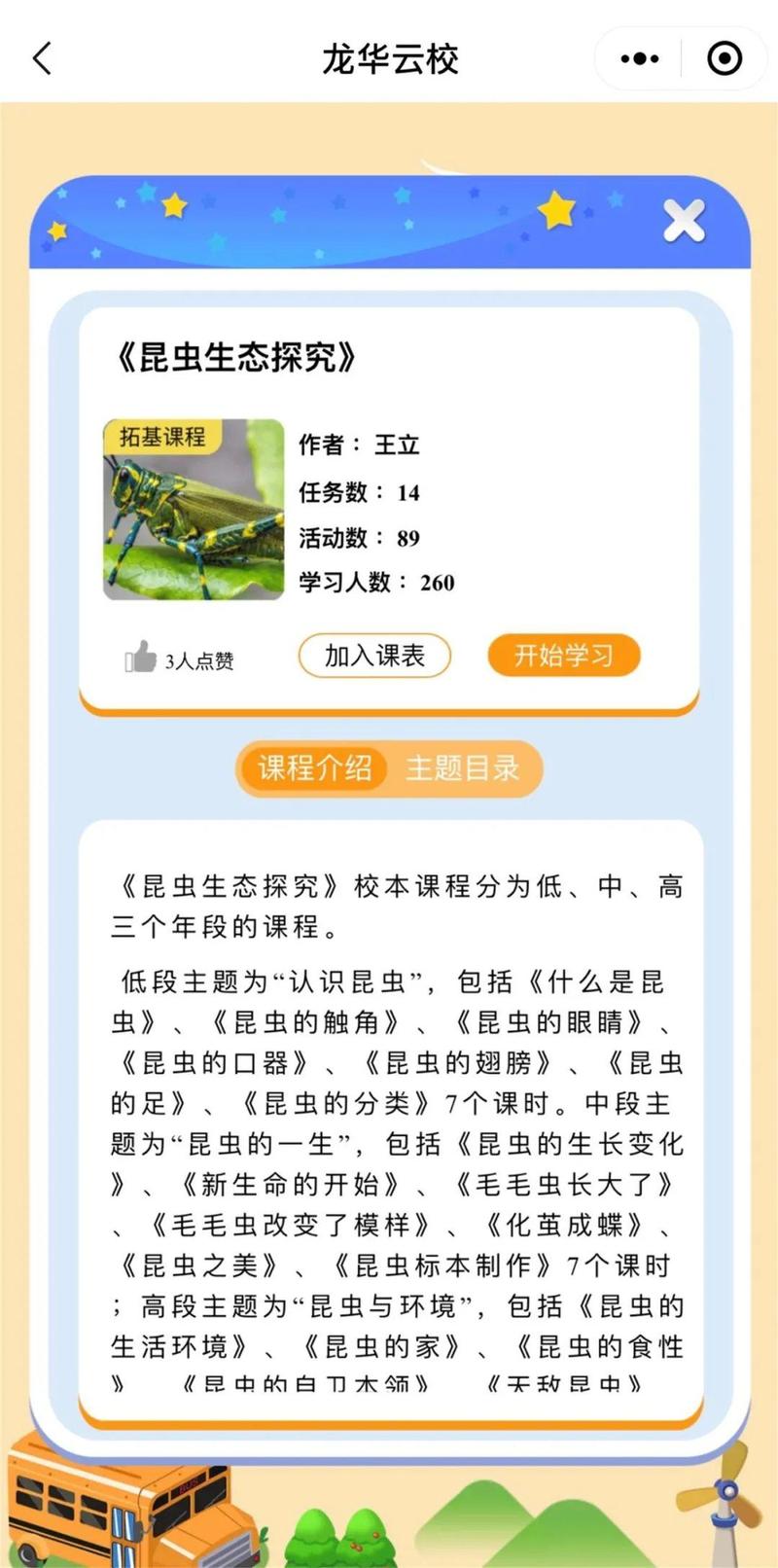The image size is (778, 1568).
Task: Switch to the 课程介绍 tab
Action: click(x=314, y=768)
